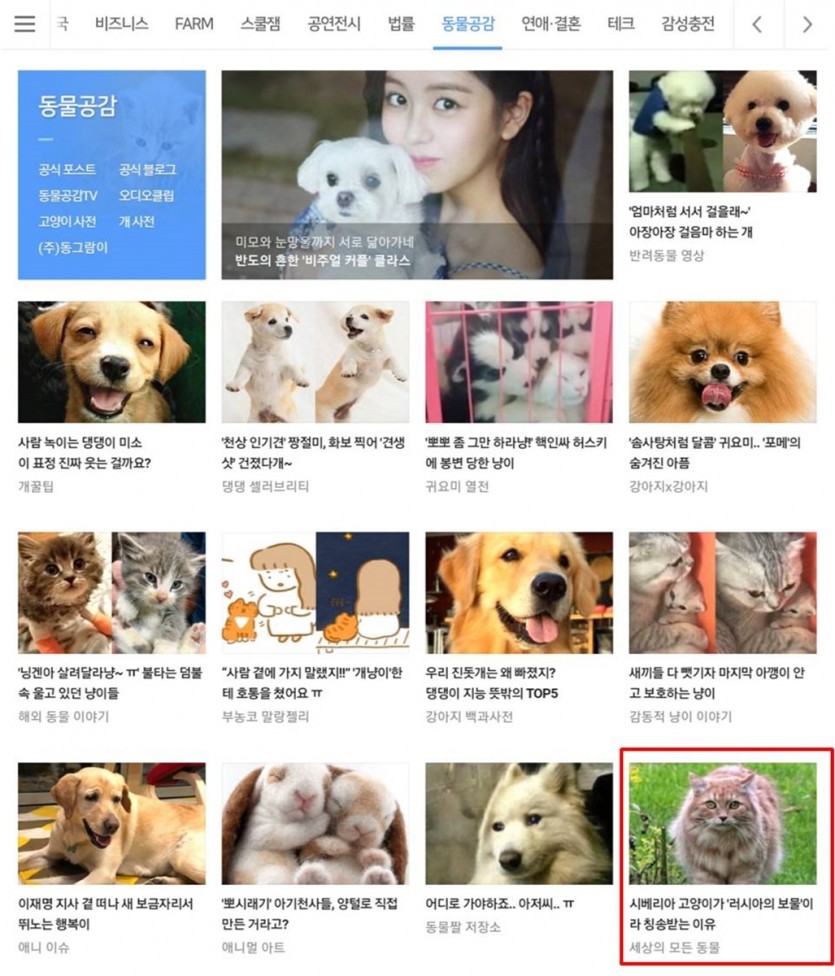Screen dimensions: 835x976
Task: Open the hamburger menu
Action: pos(25,24)
